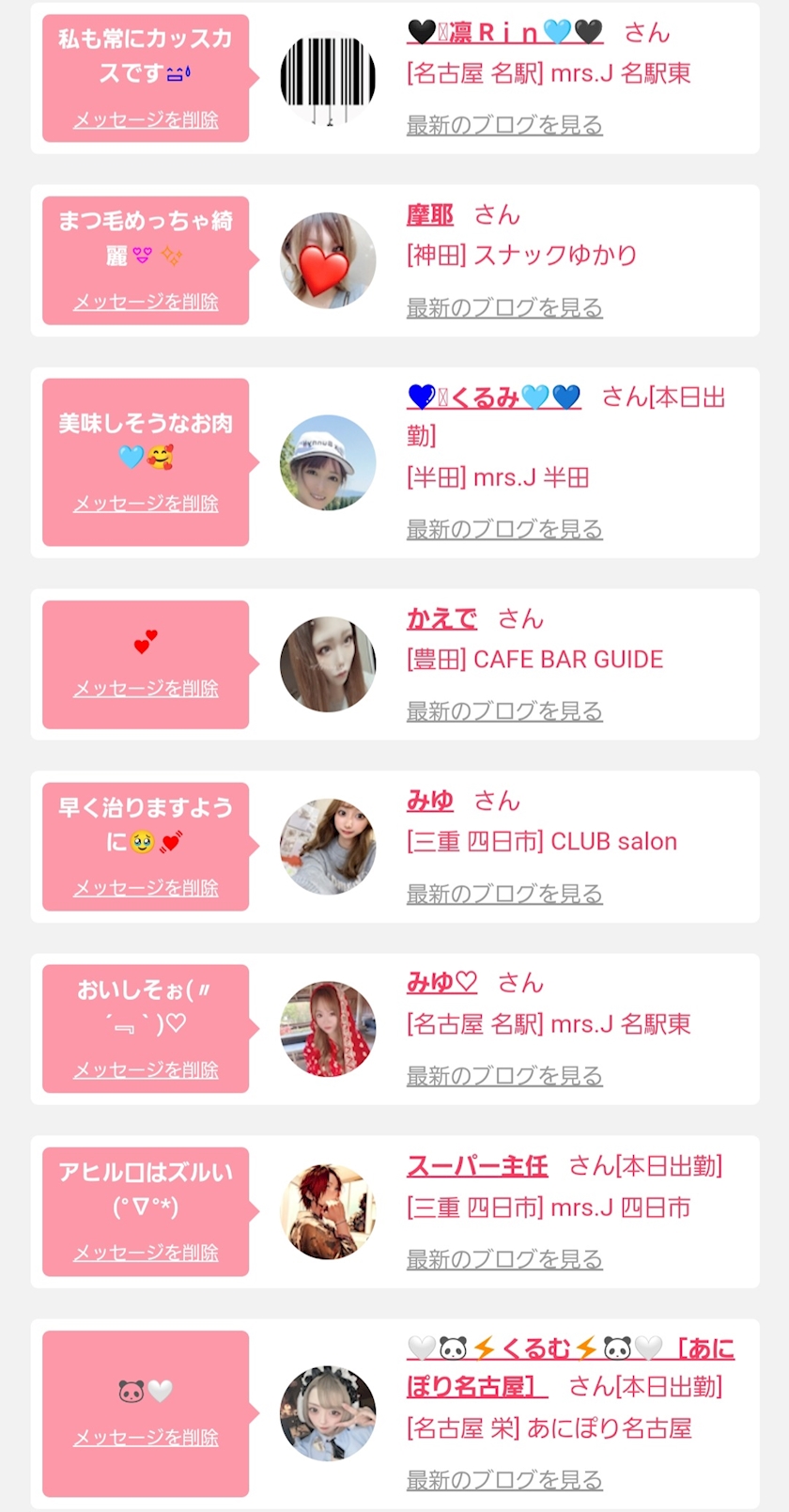Open 凛Rin's profile name link
The height and width of the screenshot is (1512, 789).
504,33
